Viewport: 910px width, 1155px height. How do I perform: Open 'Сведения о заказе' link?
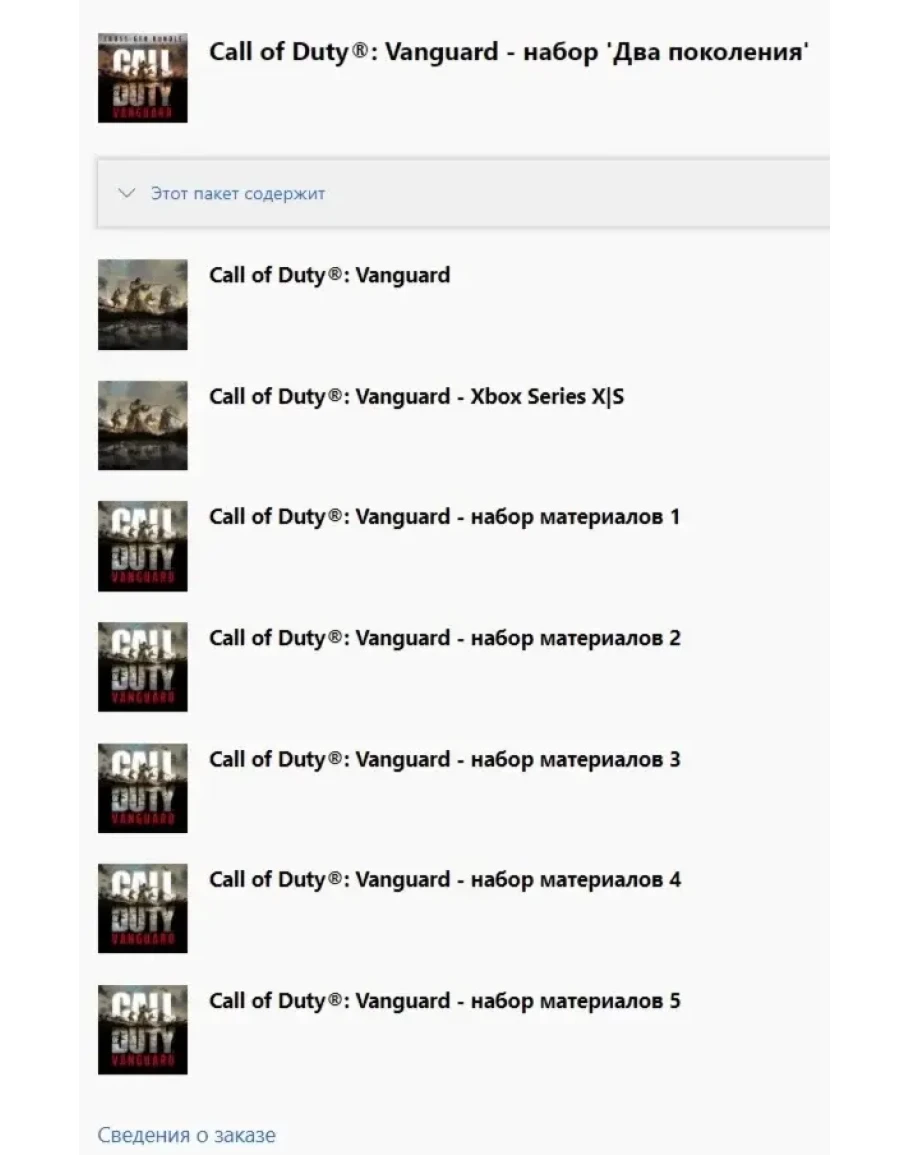[x=186, y=1135]
